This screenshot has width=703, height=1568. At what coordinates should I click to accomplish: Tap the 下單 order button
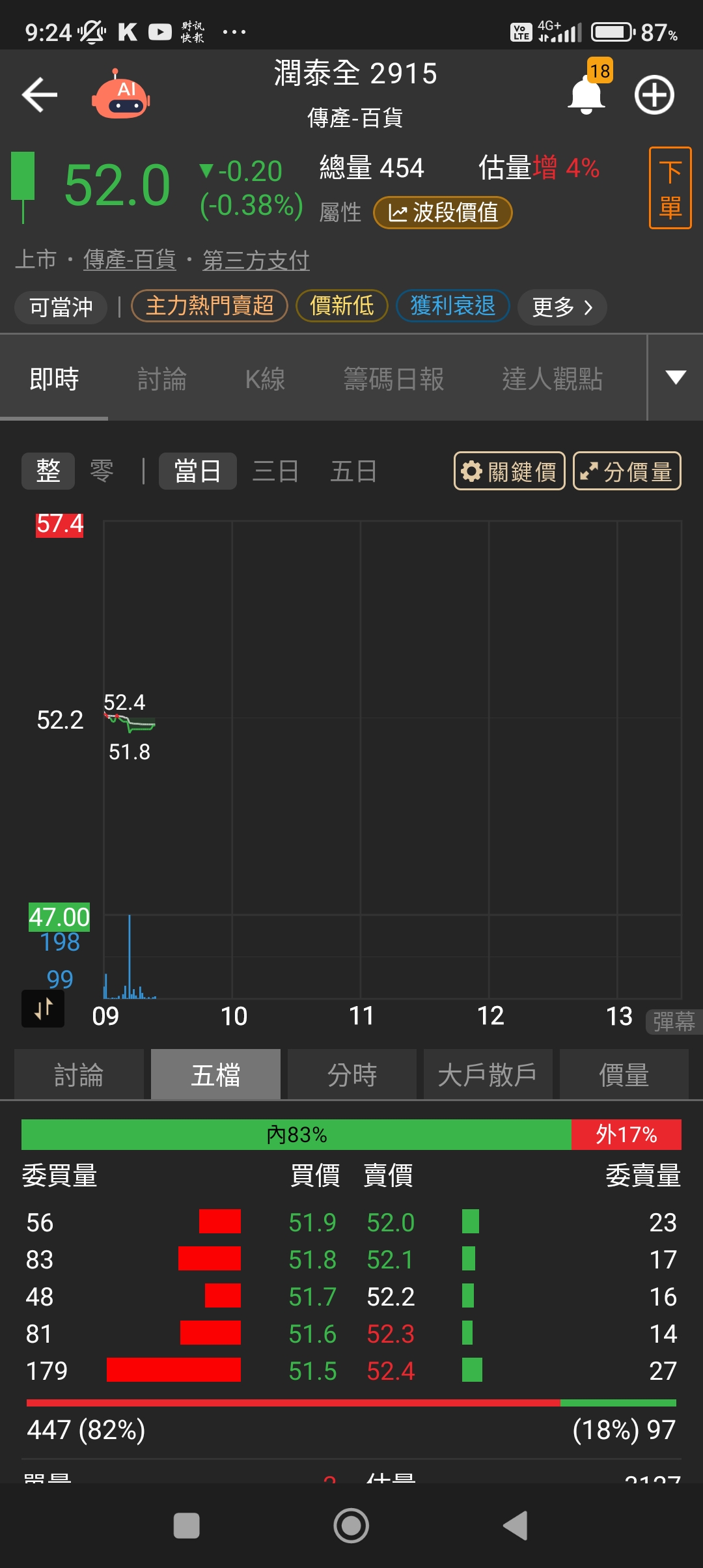click(670, 188)
